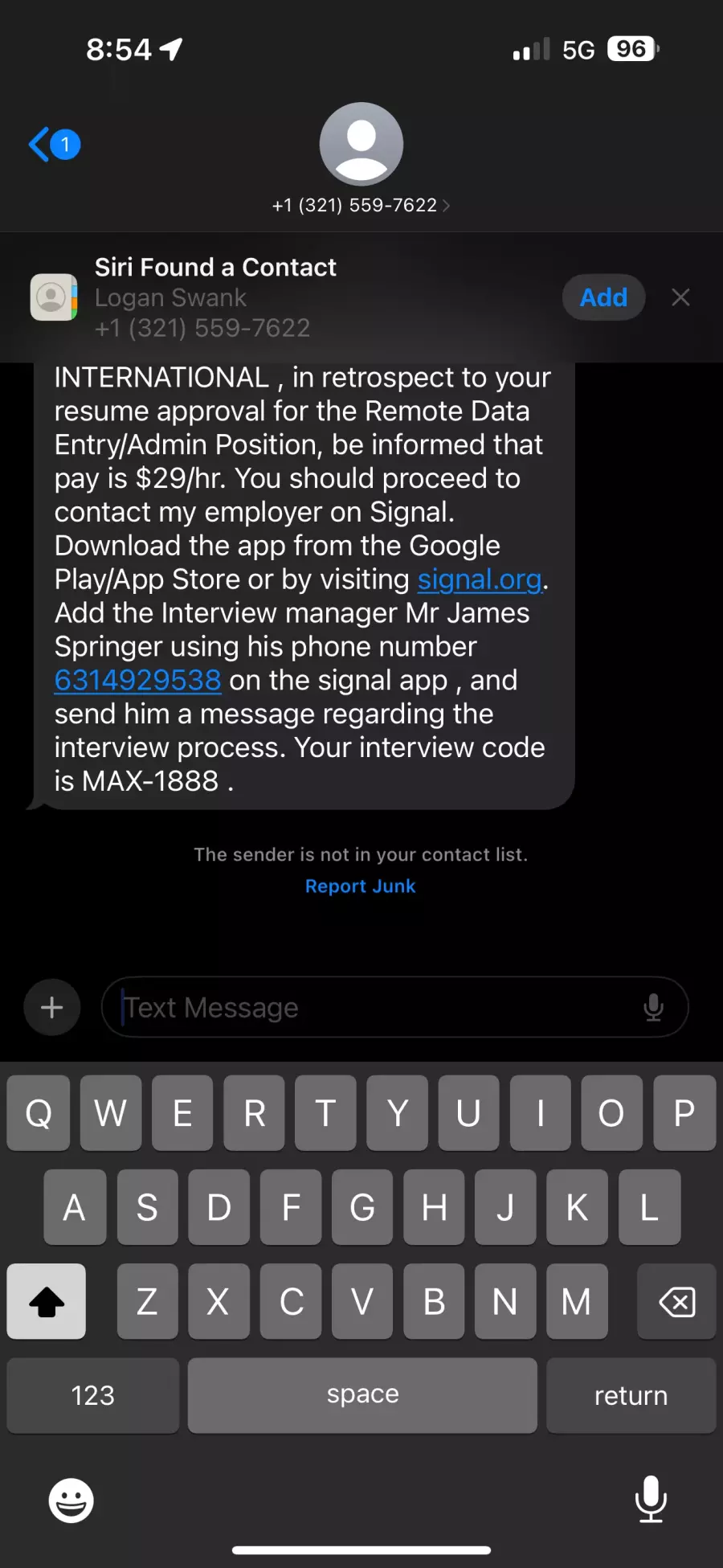Hit the return key
The height and width of the screenshot is (1568, 723).
point(631,1395)
